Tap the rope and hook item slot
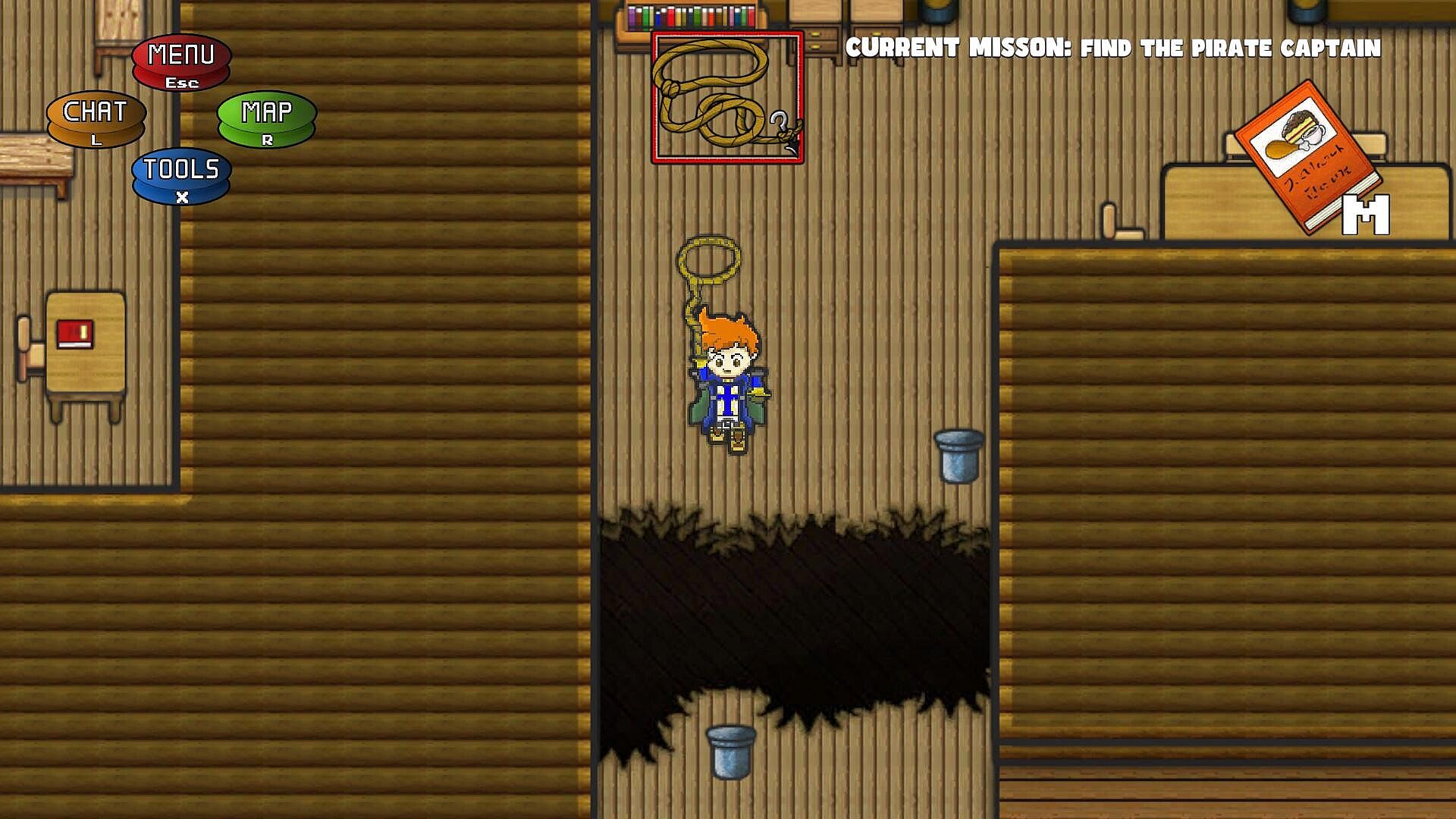The width and height of the screenshot is (1456, 819). (x=727, y=97)
